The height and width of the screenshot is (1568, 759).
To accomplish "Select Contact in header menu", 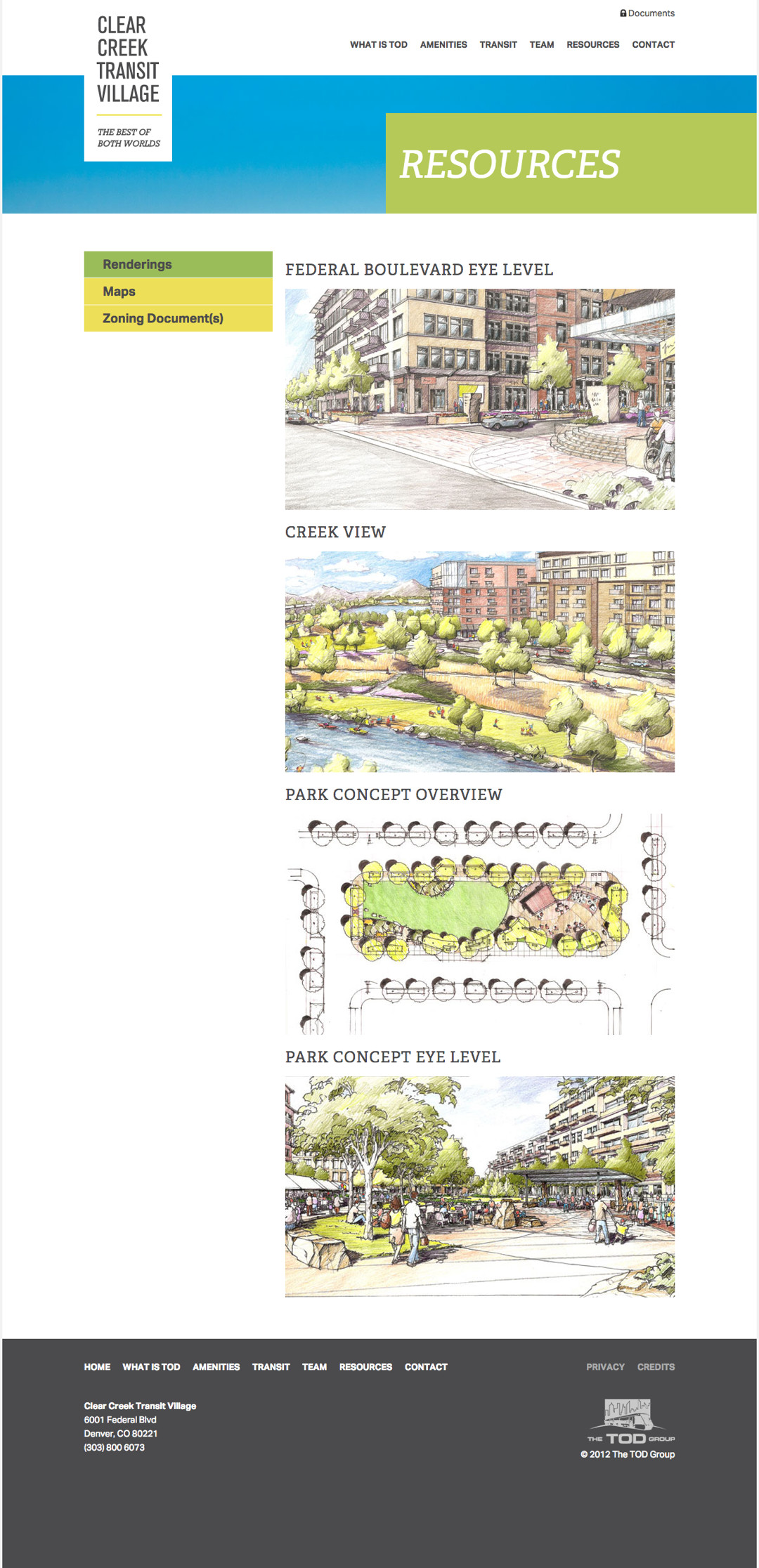I will [x=653, y=44].
